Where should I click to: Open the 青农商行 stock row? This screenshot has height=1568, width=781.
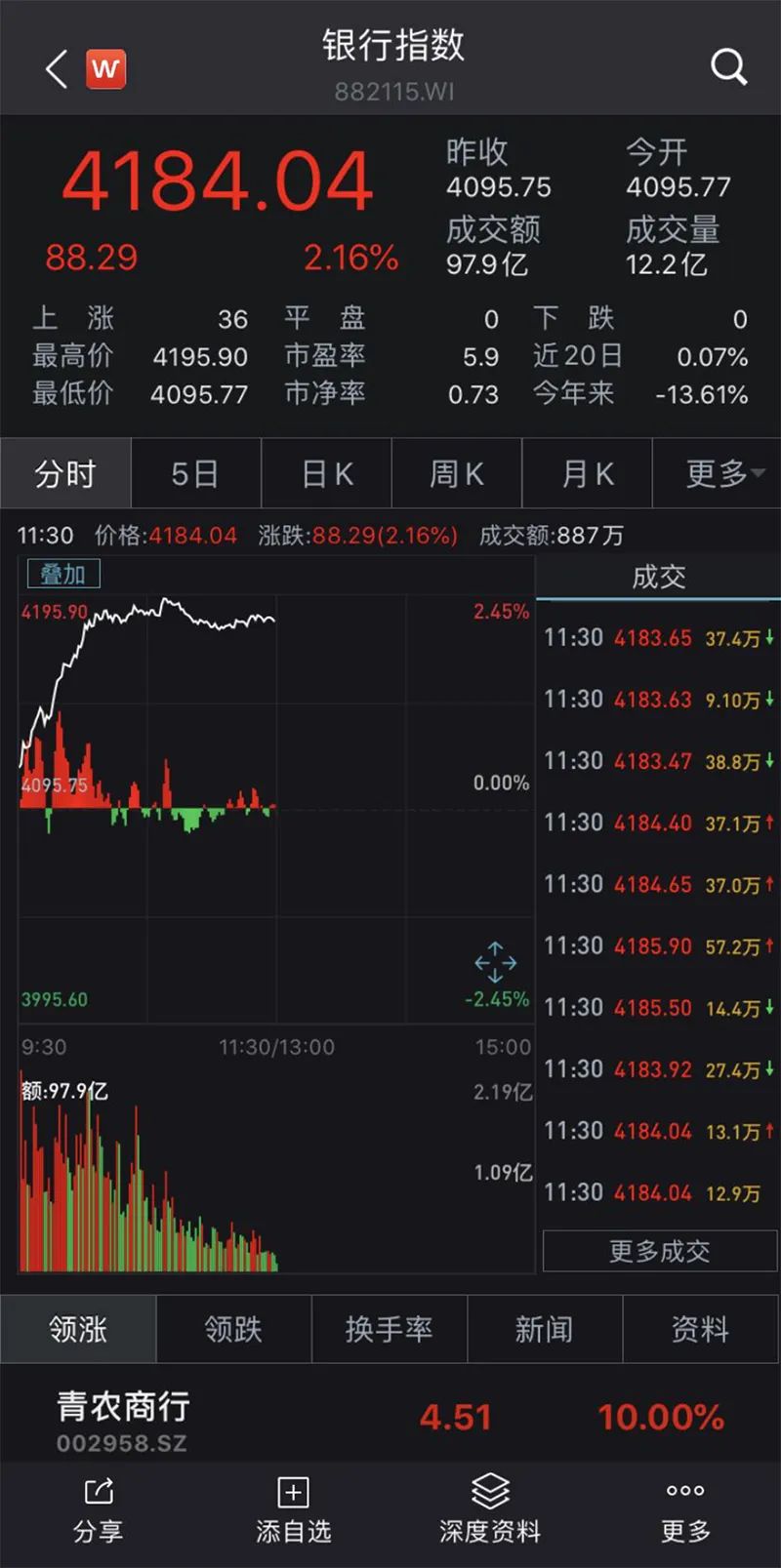click(390, 1420)
